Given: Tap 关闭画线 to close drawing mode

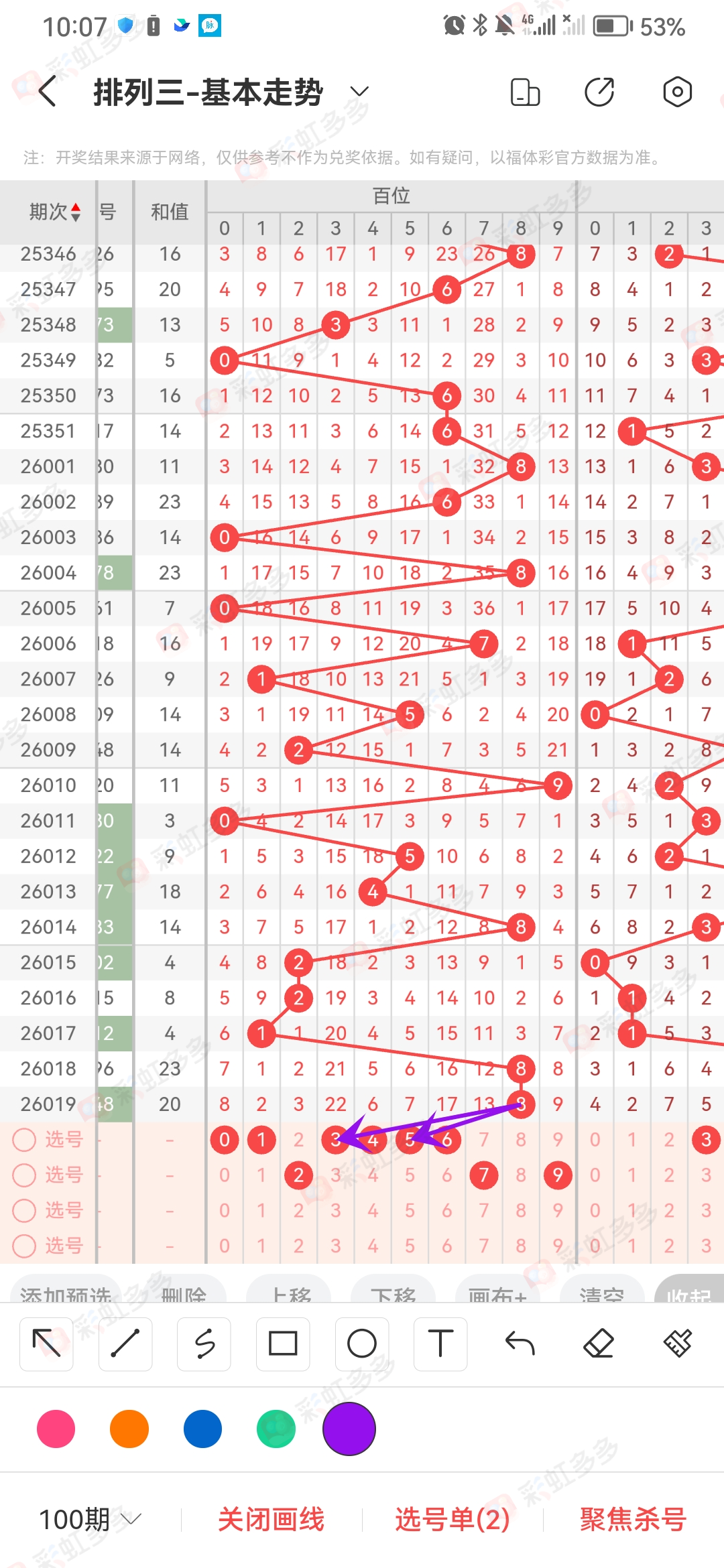Looking at the screenshot, I should (271, 1519).
